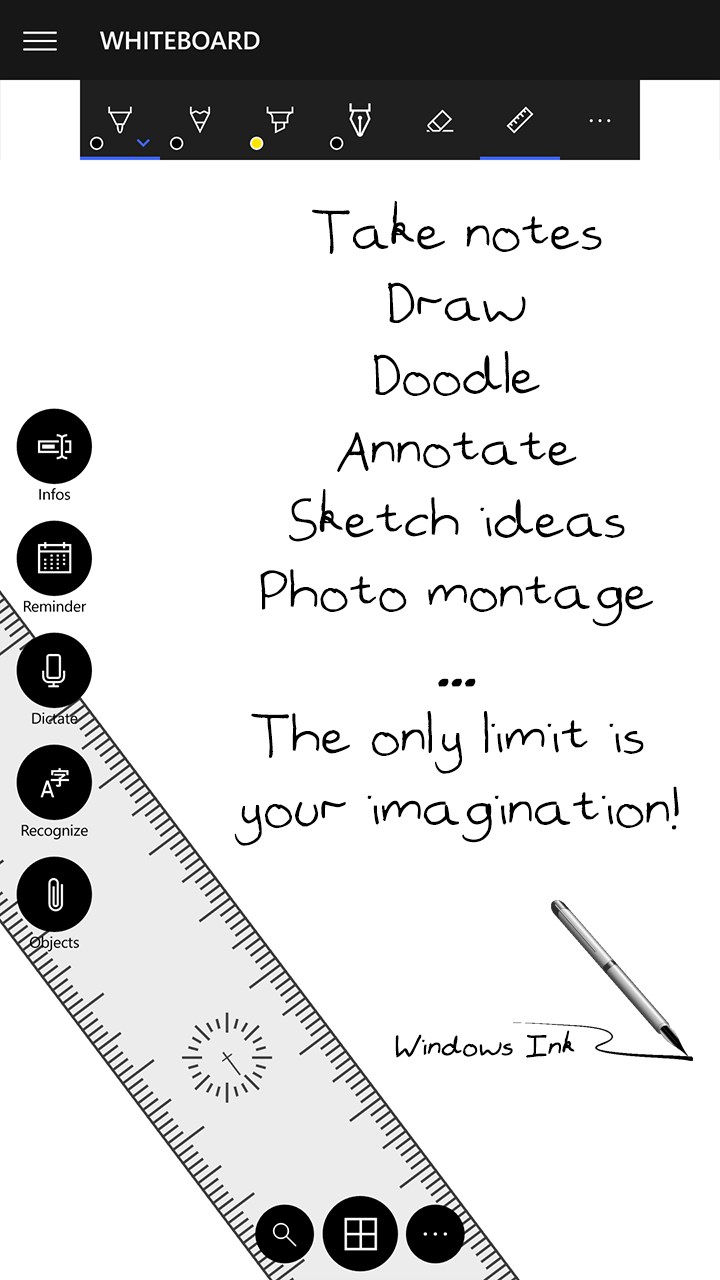This screenshot has width=720, height=1280.
Task: Select the calligraphy pen tool
Action: pyautogui.click(x=359, y=121)
